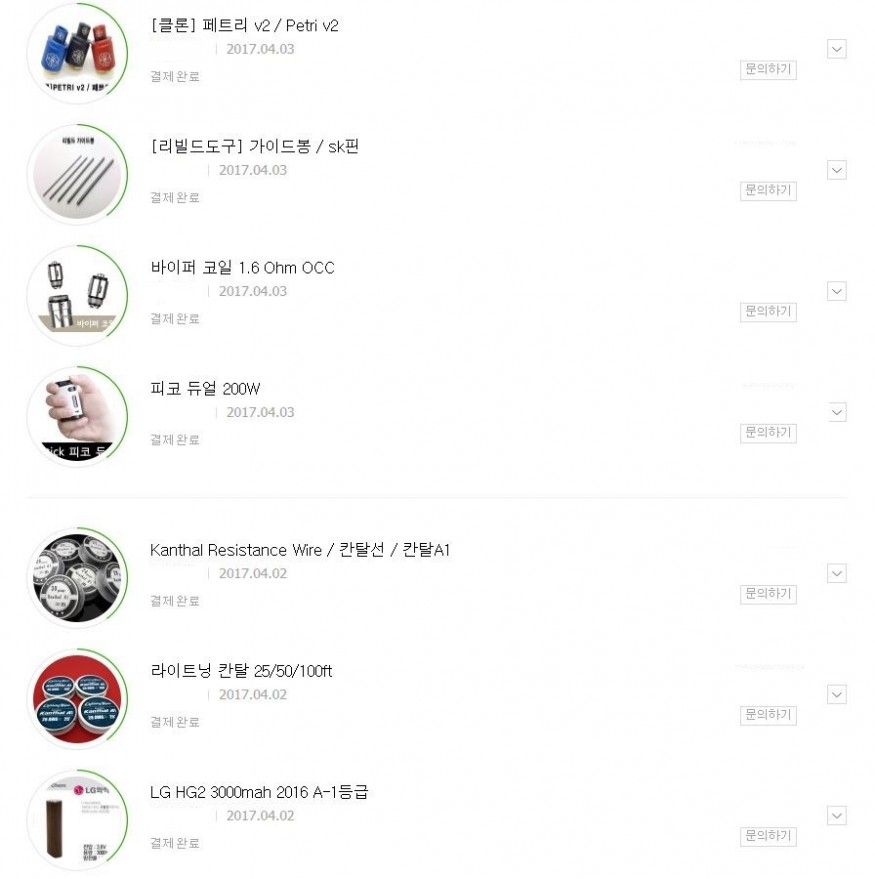Expand the 가이드봉 / sk핀 order chevron
The height and width of the screenshot is (879, 875).
point(837,170)
